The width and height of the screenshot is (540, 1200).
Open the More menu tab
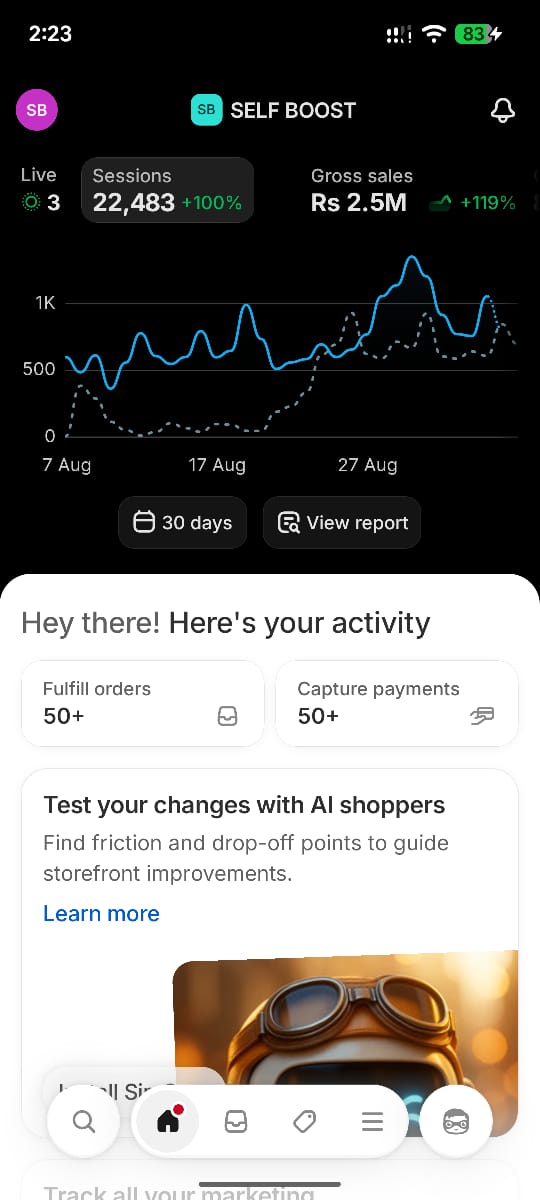(x=372, y=1122)
